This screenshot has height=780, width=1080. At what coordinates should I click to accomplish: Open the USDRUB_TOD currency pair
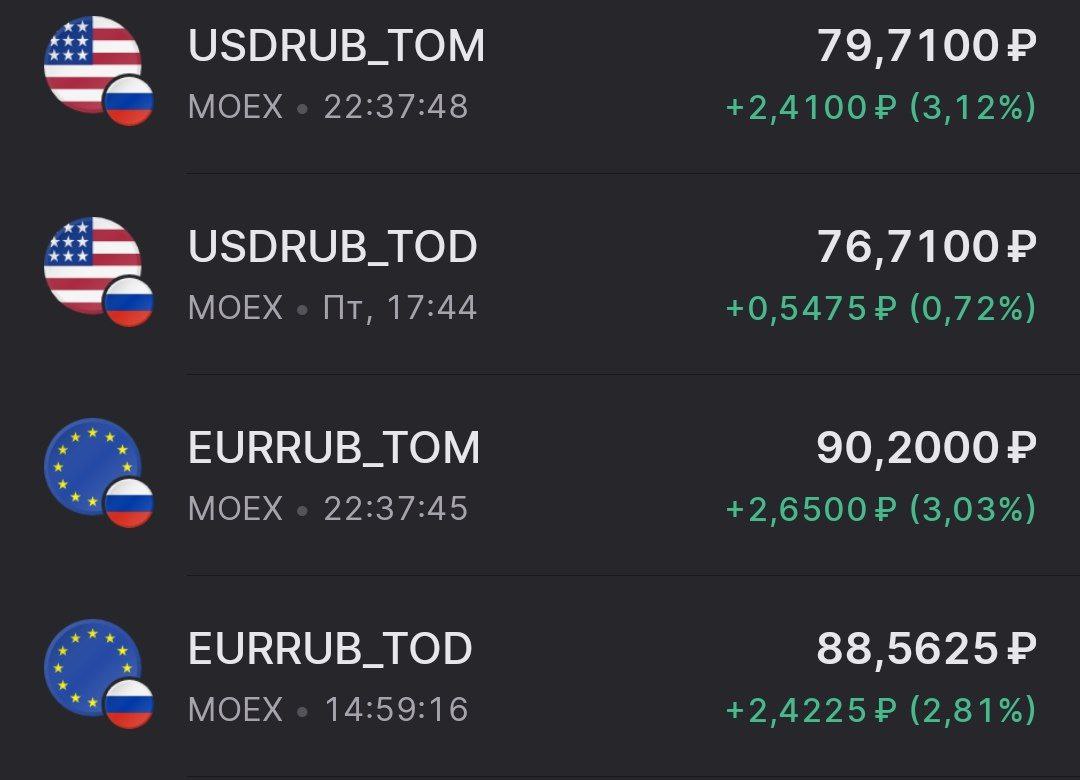pyautogui.click(x=333, y=247)
